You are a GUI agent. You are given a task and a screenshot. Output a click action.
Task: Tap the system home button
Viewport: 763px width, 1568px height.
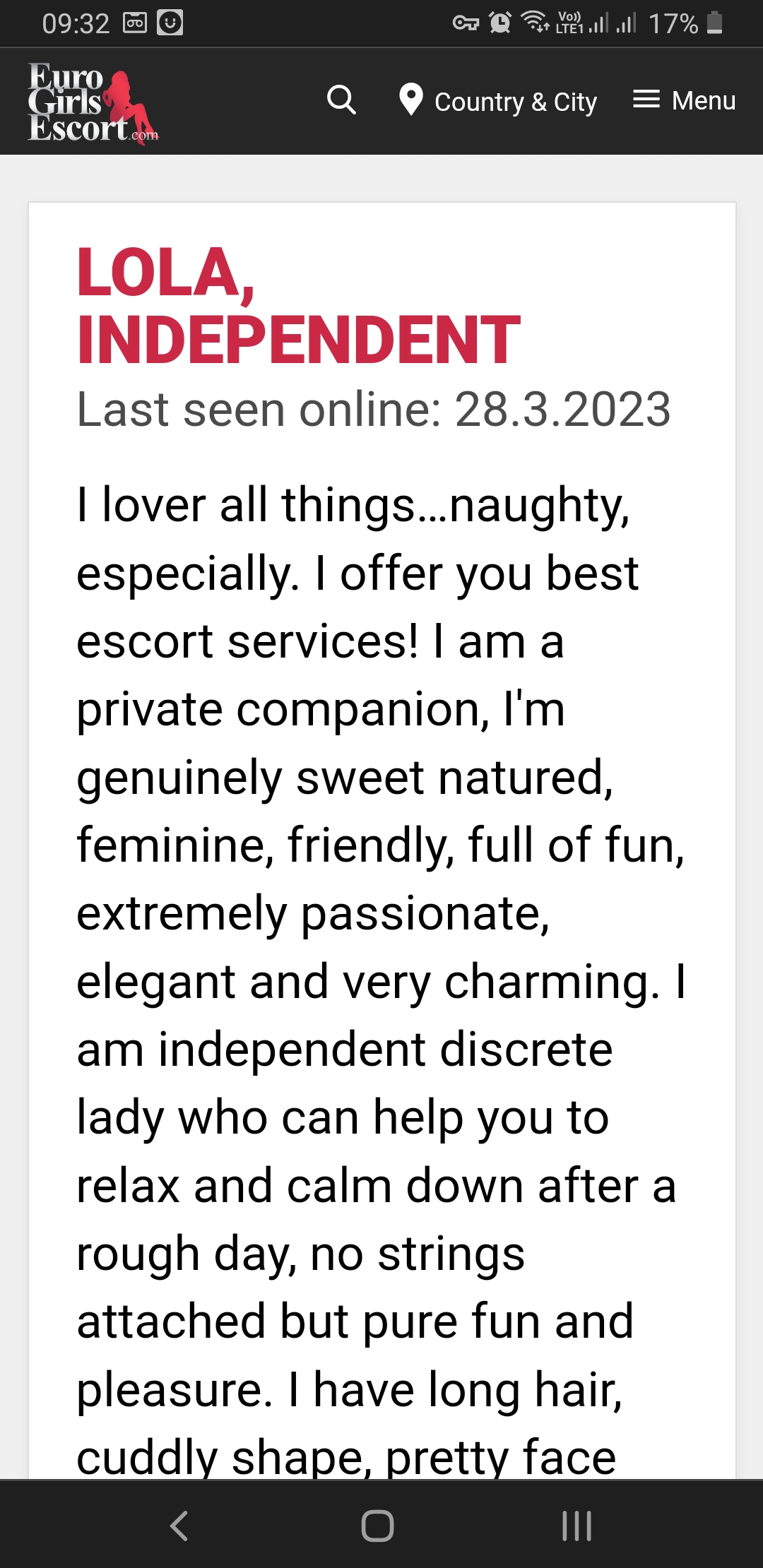378,1526
